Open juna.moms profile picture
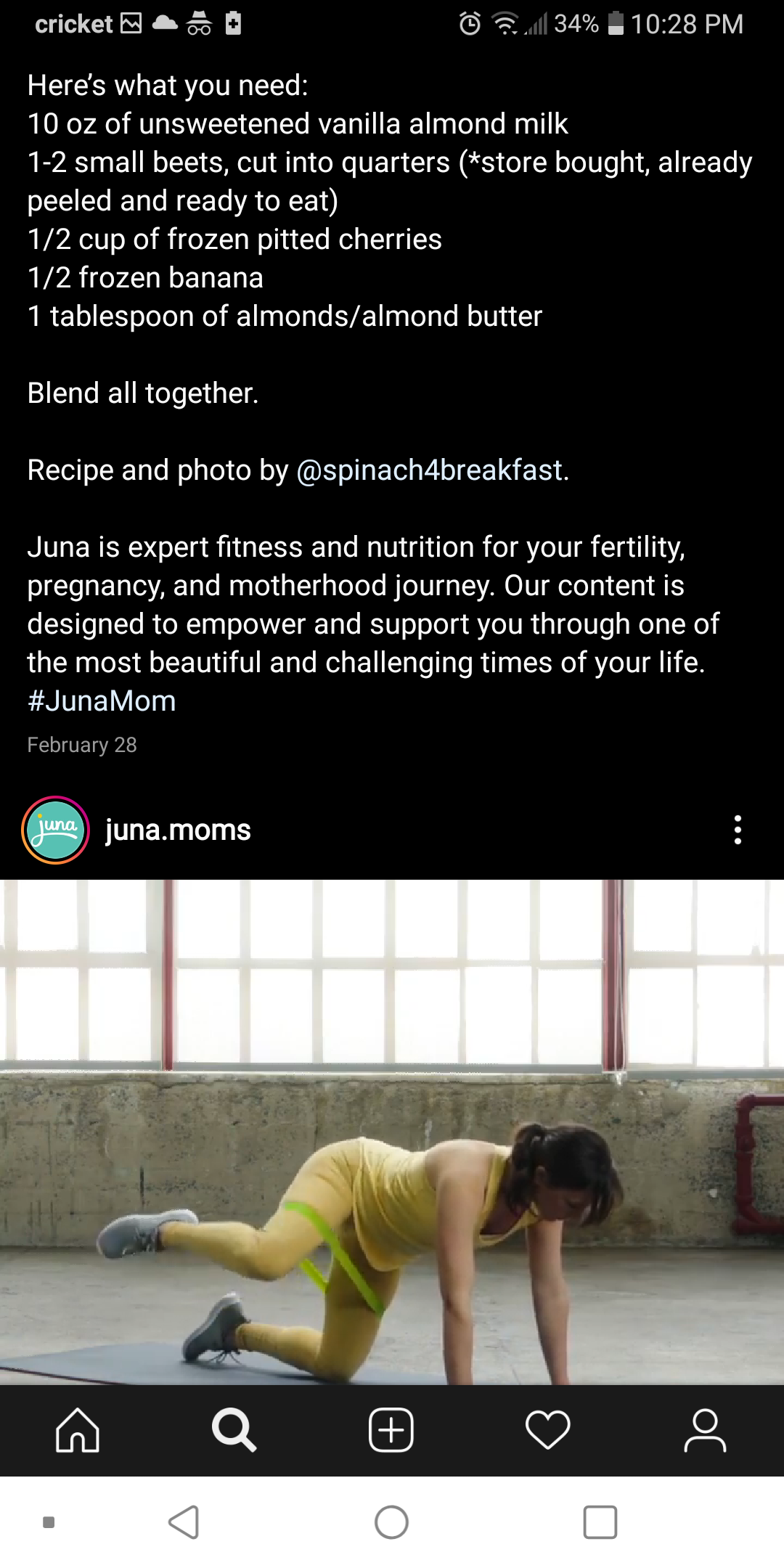Screen dimensions: 784x1568 pos(55,830)
